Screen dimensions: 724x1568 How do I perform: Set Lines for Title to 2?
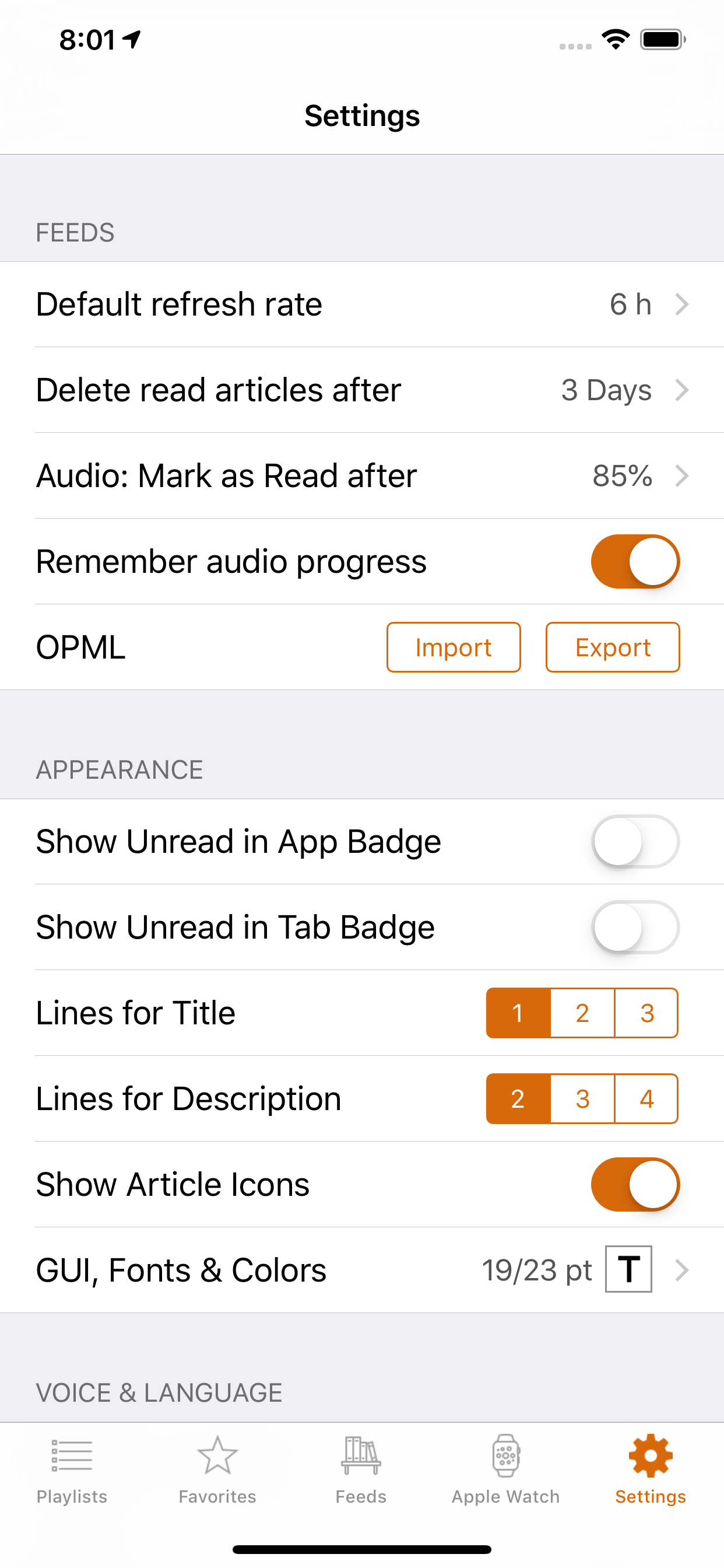[582, 1013]
